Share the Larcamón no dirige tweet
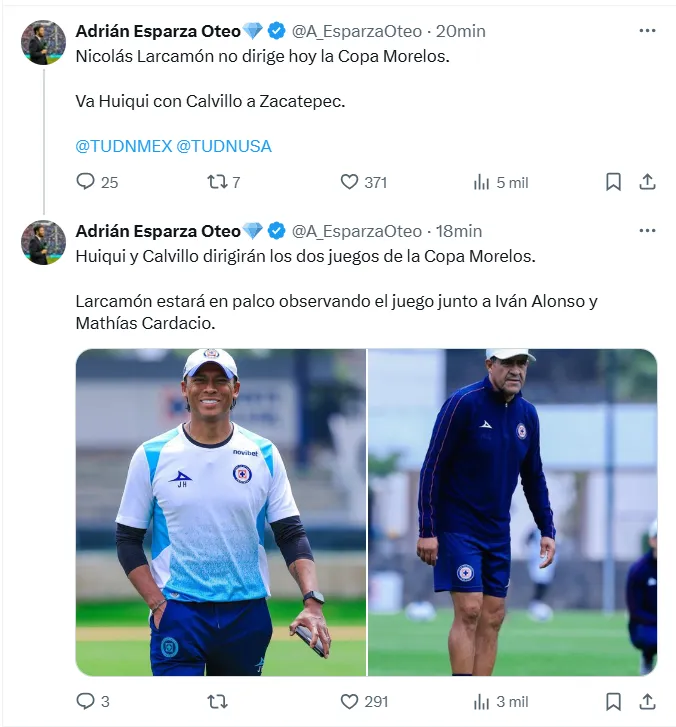Screen dimensions: 676x727 [647, 182]
